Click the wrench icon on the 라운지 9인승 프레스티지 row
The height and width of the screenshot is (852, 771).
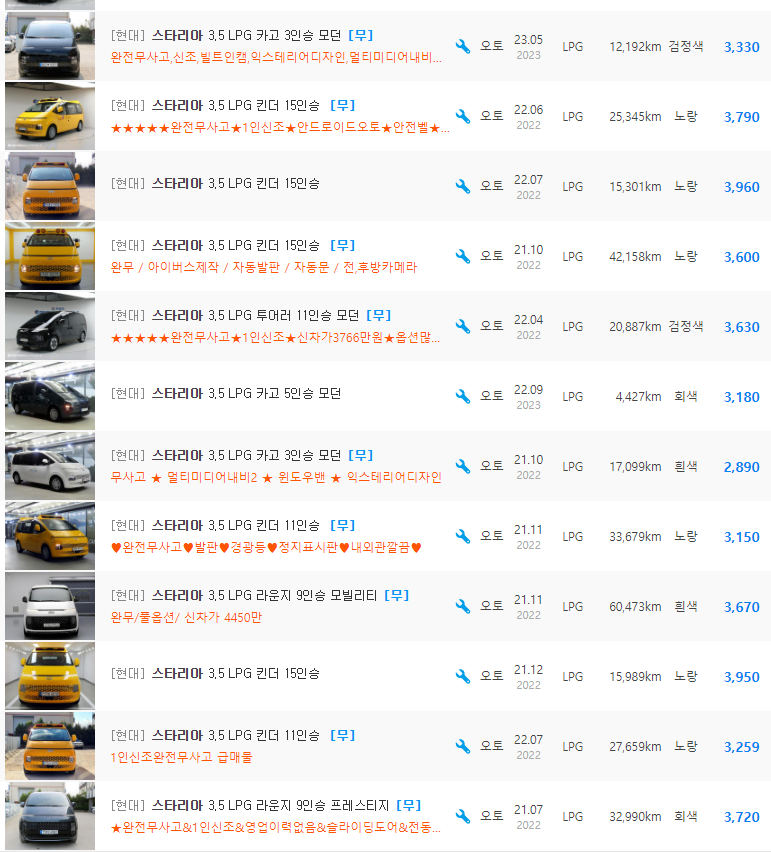tap(463, 816)
